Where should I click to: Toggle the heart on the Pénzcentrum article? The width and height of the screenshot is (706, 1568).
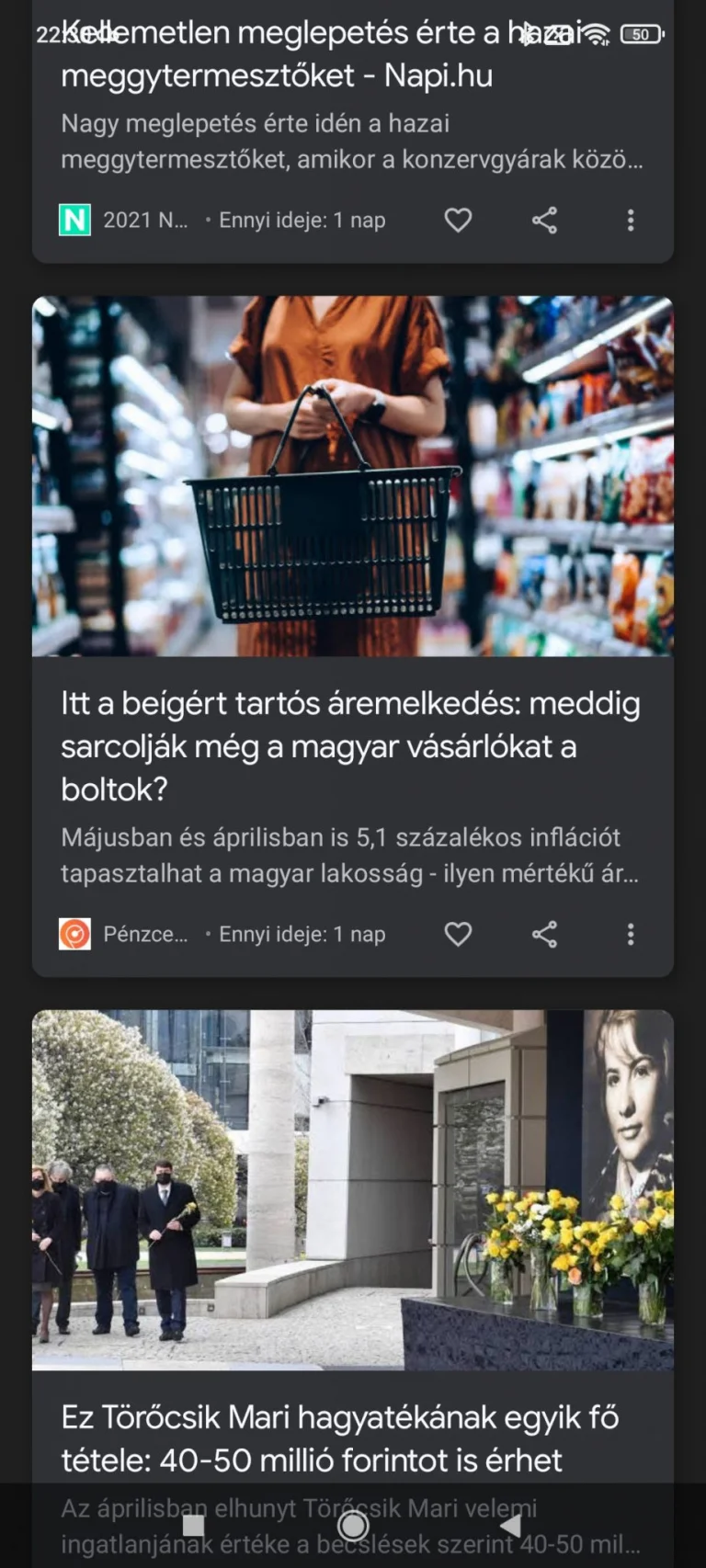pyautogui.click(x=458, y=934)
